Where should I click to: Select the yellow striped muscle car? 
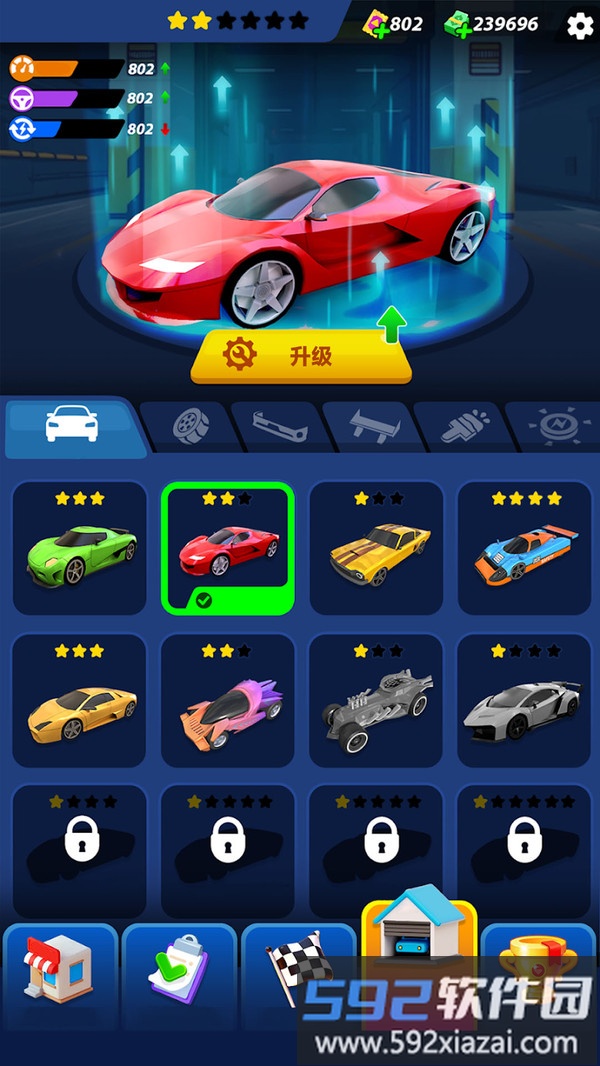377,548
